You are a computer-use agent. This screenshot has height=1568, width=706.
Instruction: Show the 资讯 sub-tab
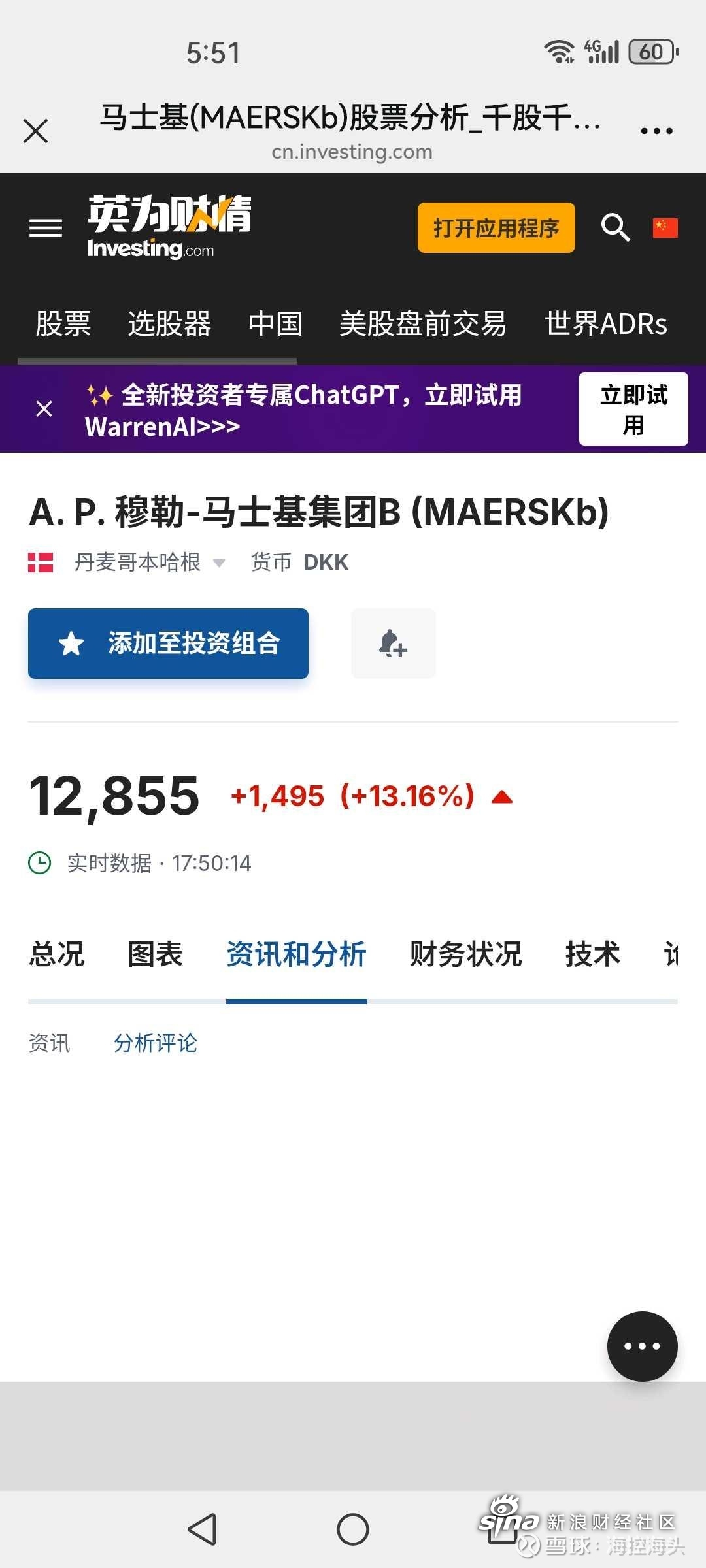point(49,1043)
